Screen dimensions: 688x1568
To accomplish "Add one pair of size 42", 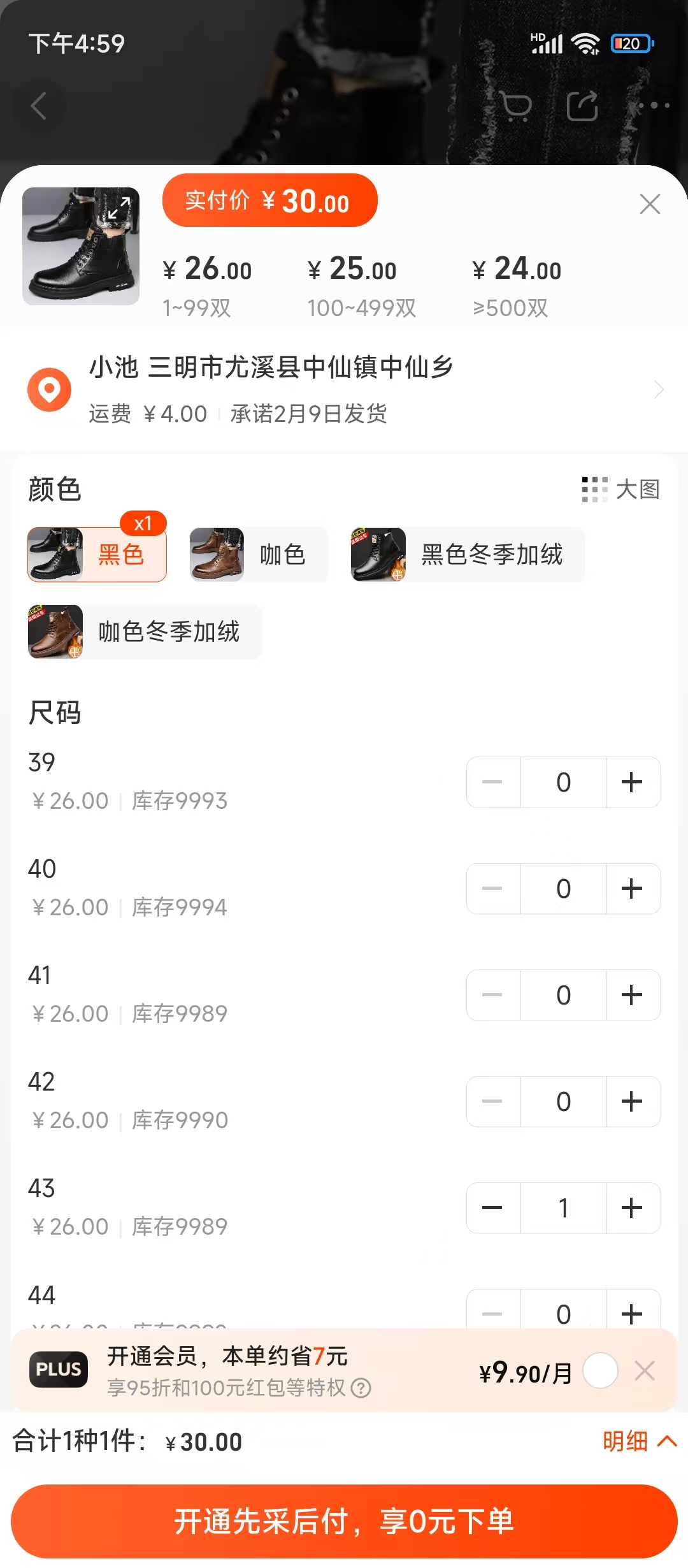I will [632, 1101].
